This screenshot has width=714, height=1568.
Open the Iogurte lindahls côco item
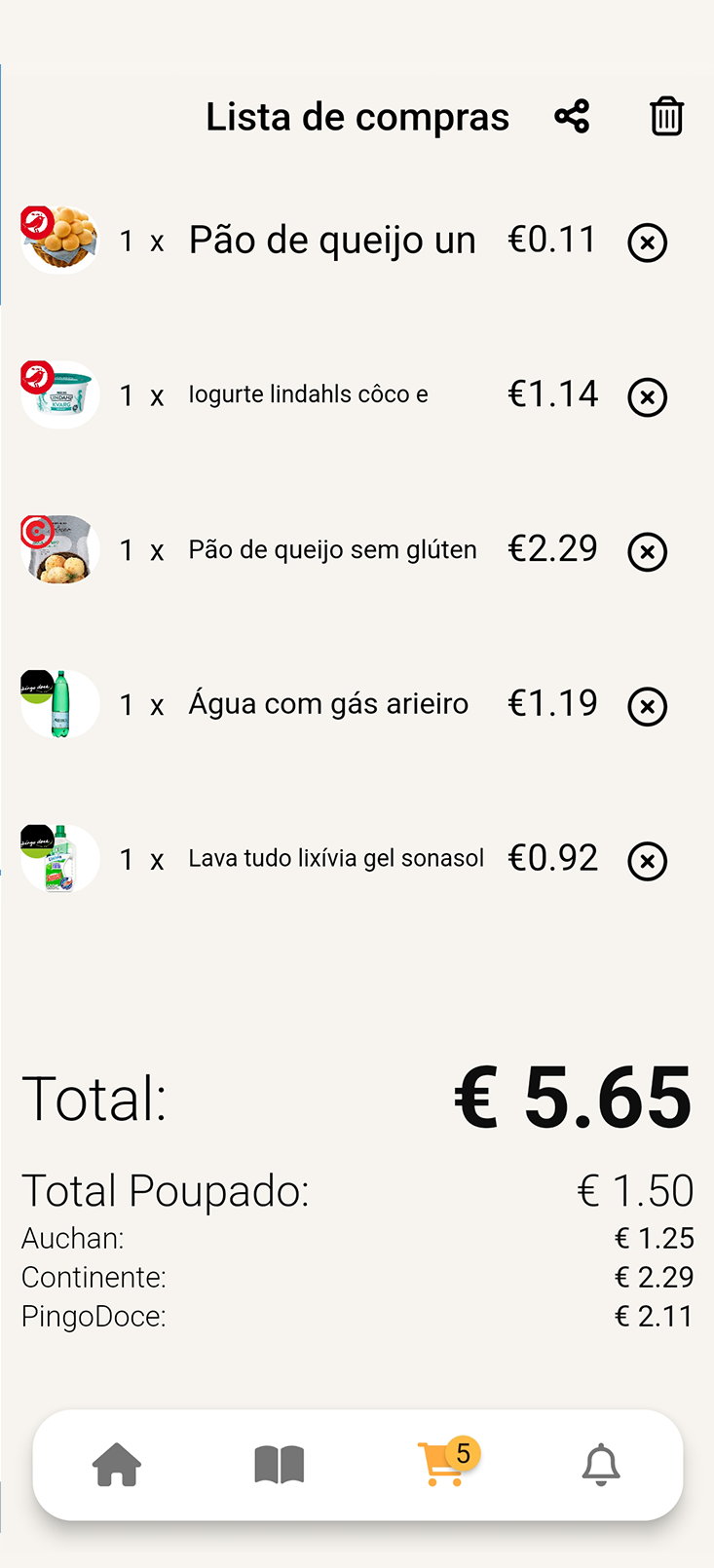(x=308, y=395)
